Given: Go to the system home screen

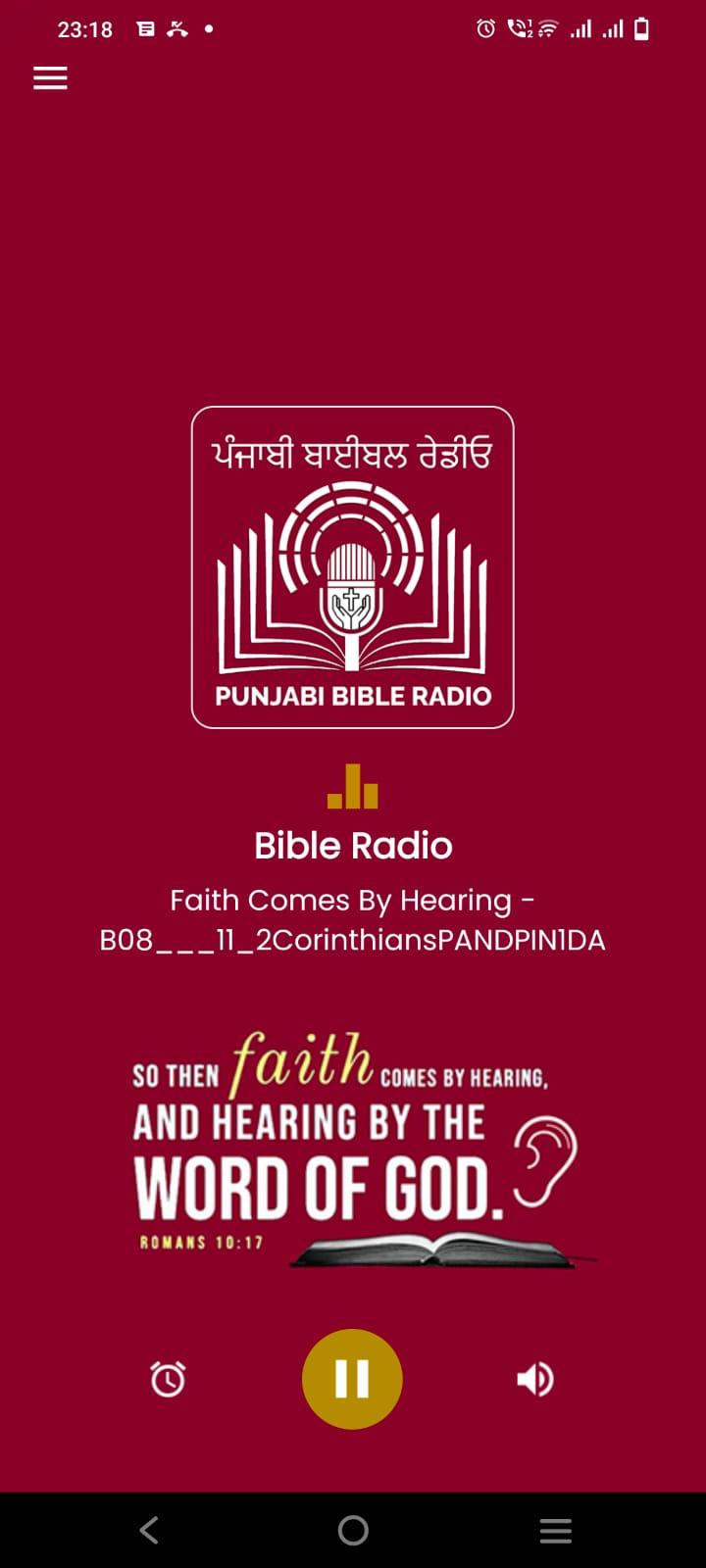Looking at the screenshot, I should (x=353, y=1530).
